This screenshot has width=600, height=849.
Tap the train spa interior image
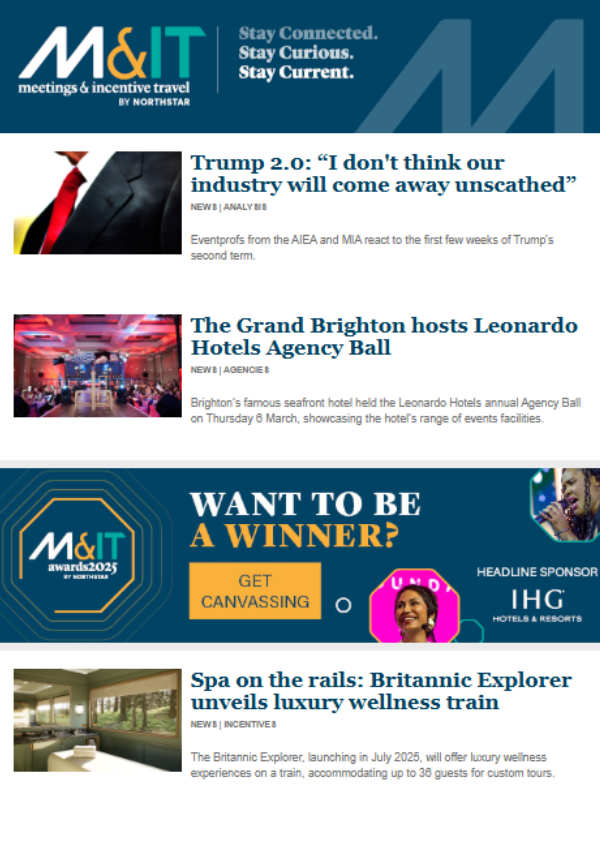[97, 720]
